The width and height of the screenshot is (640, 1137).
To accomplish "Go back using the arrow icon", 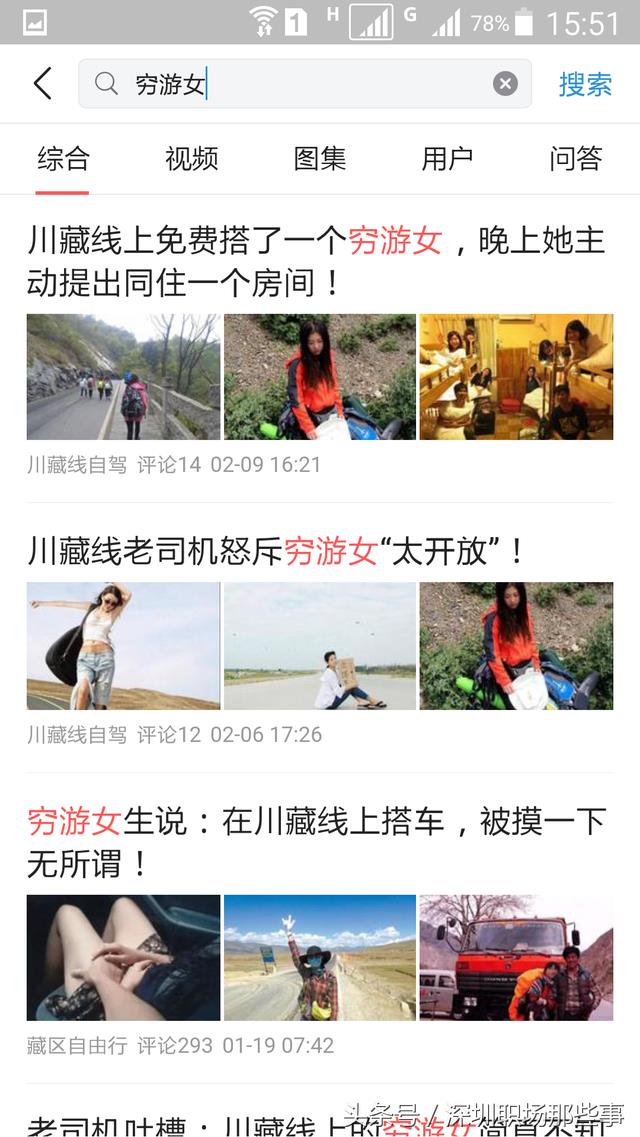I will coord(42,84).
